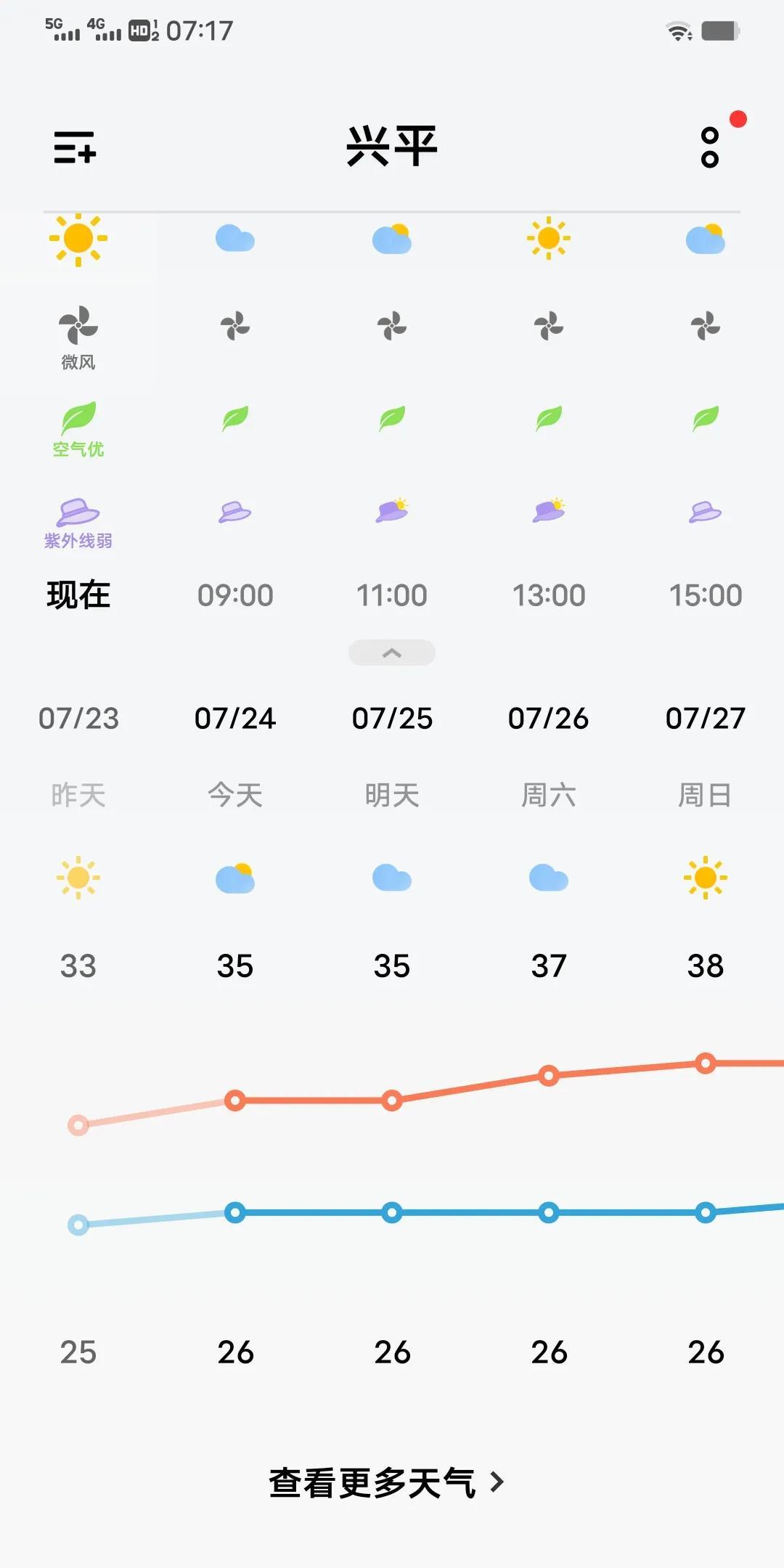The width and height of the screenshot is (784, 1568).
Task: Open the 07/27 周日 forecast
Action: [x=706, y=755]
